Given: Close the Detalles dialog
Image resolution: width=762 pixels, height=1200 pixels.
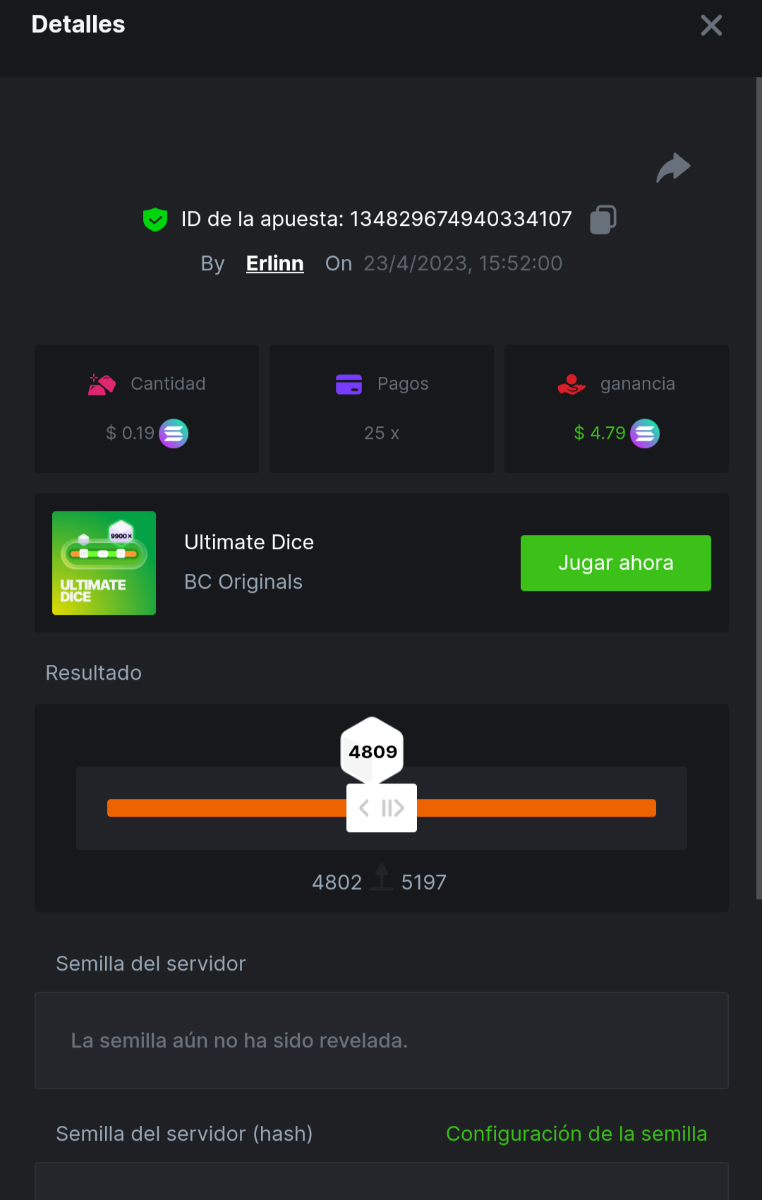Looking at the screenshot, I should click(711, 25).
